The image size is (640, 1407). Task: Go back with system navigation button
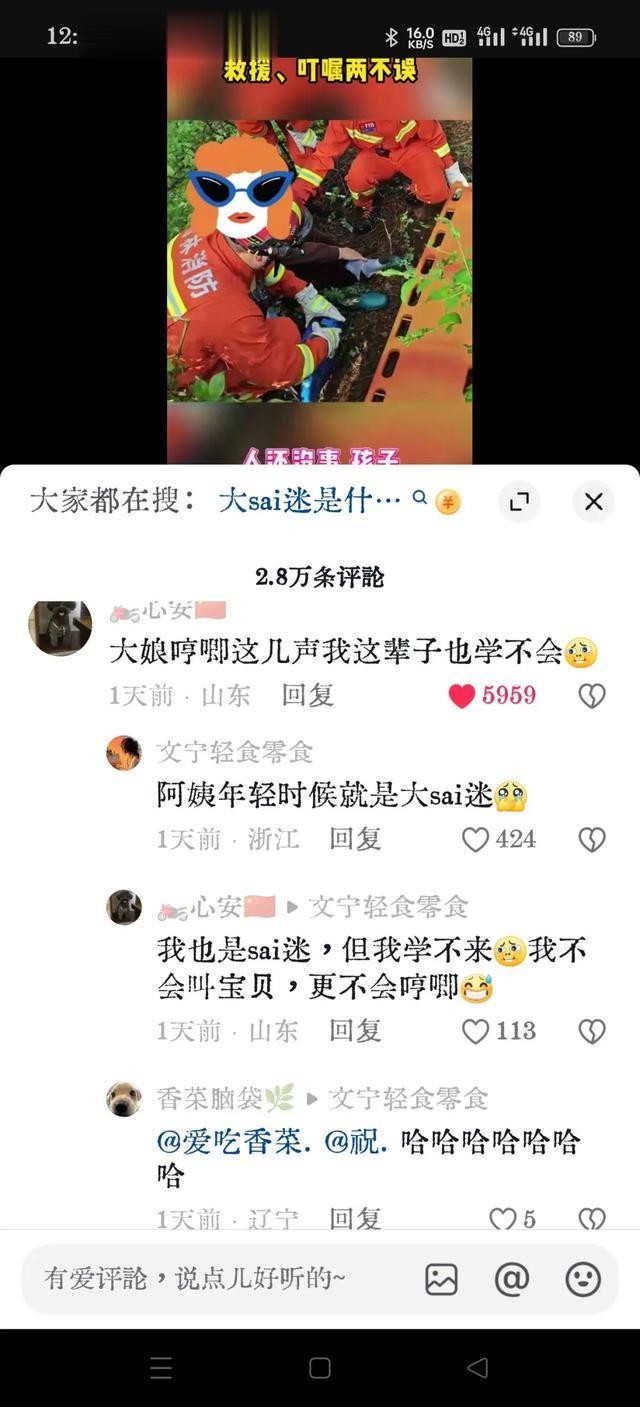point(478,1367)
